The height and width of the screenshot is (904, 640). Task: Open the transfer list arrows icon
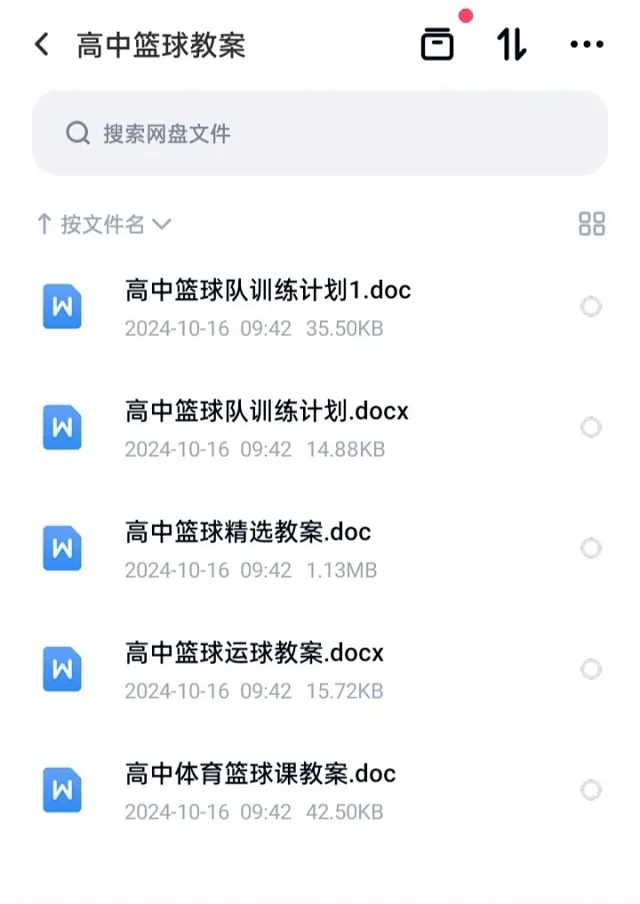point(512,45)
